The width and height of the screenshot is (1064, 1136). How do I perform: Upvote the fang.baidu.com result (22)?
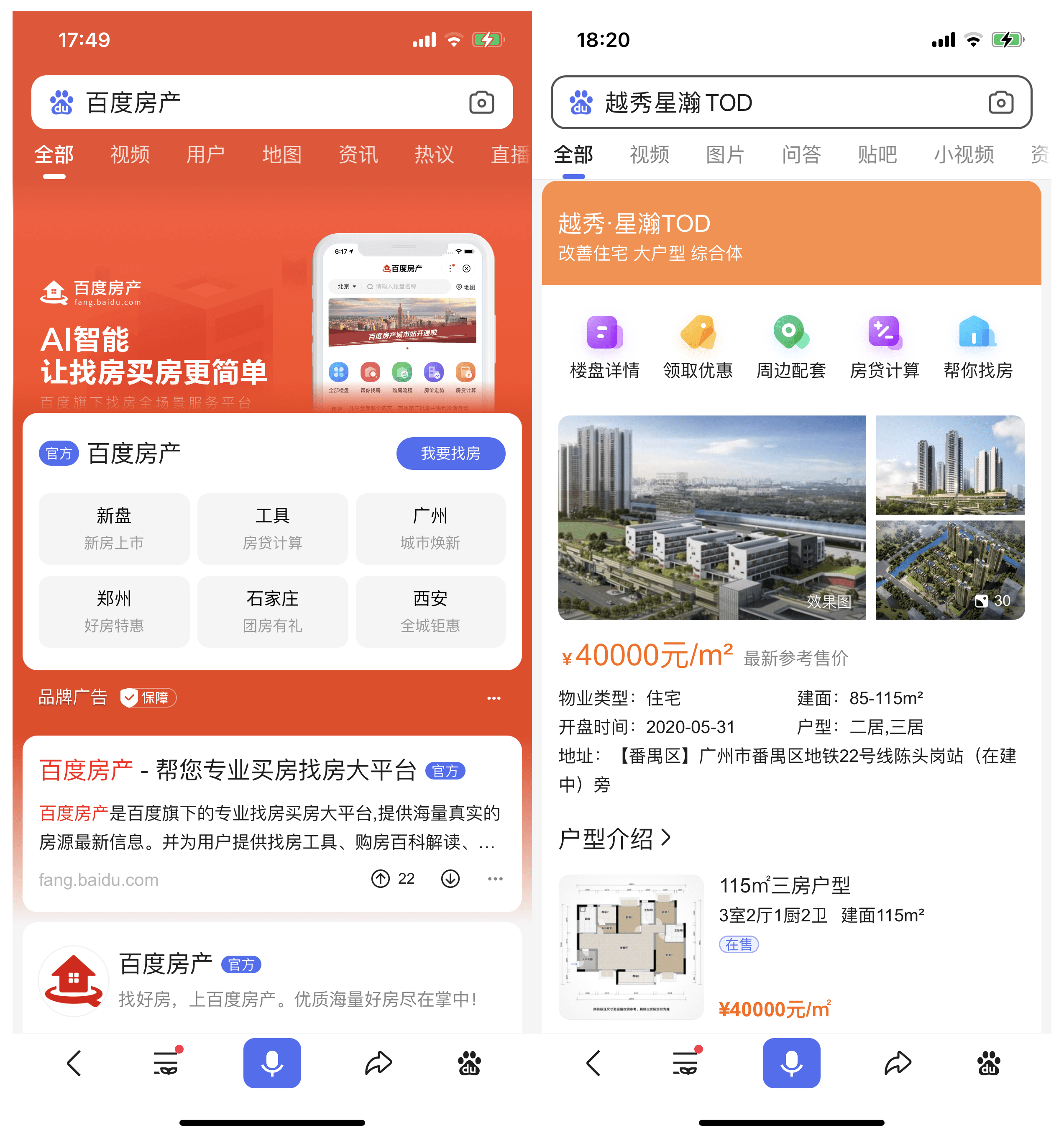(x=380, y=879)
